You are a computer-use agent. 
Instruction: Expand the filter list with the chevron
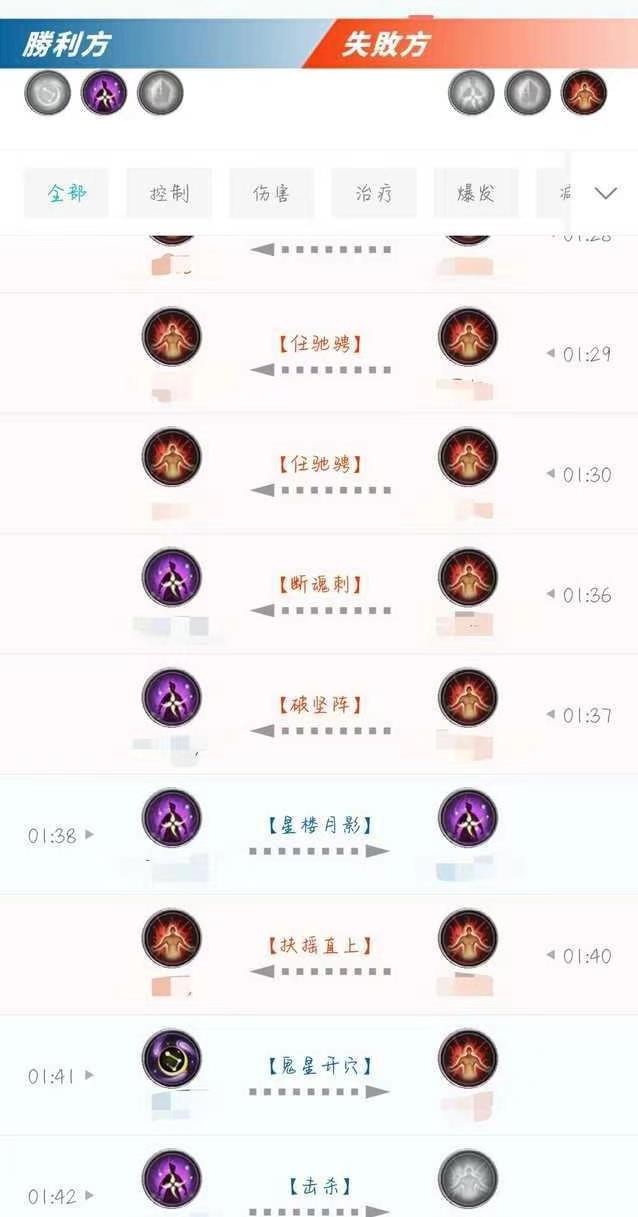pyautogui.click(x=605, y=193)
